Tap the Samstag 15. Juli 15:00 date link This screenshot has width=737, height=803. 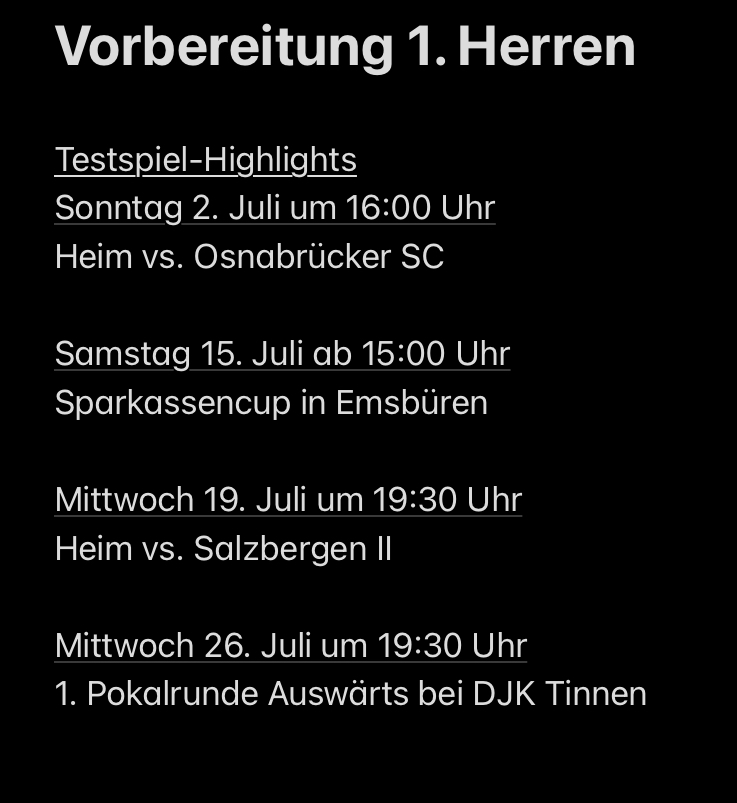point(282,354)
